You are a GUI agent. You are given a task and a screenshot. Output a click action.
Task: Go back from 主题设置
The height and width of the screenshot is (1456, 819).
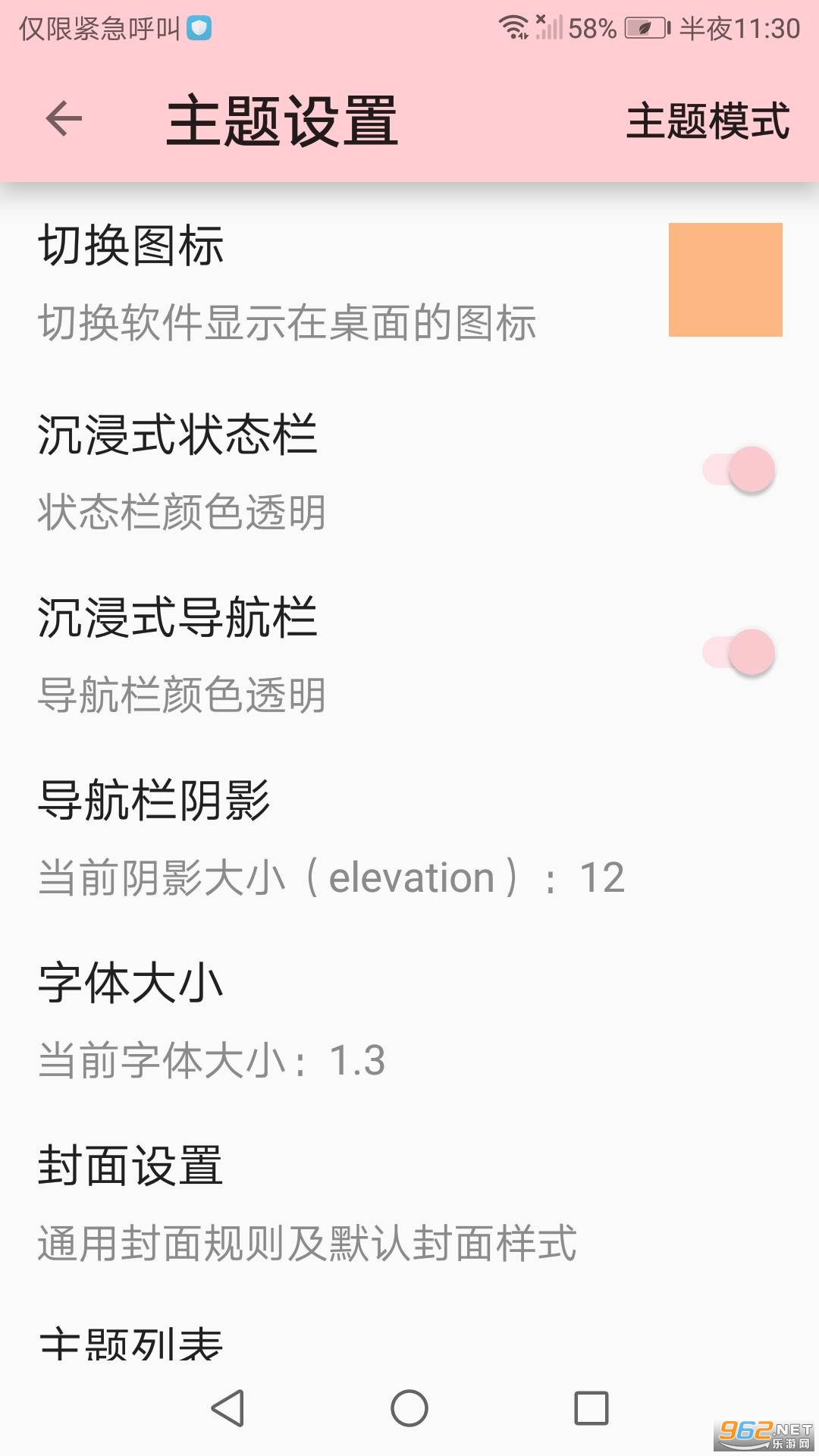(64, 119)
